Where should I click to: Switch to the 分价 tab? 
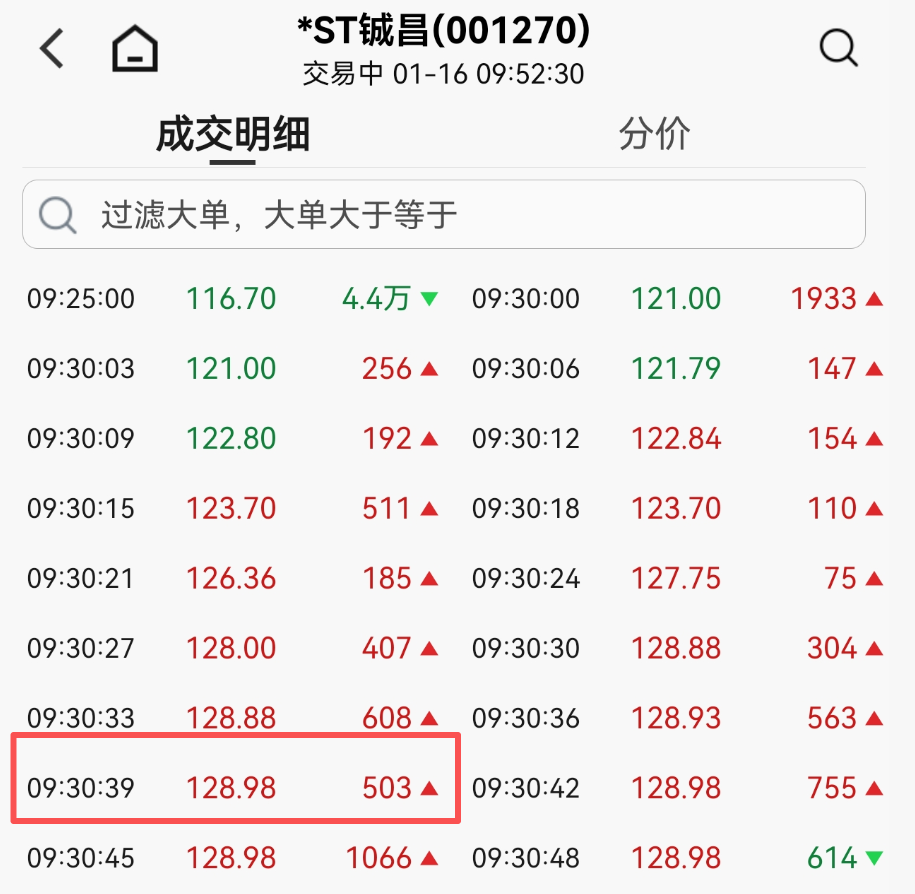click(x=655, y=134)
